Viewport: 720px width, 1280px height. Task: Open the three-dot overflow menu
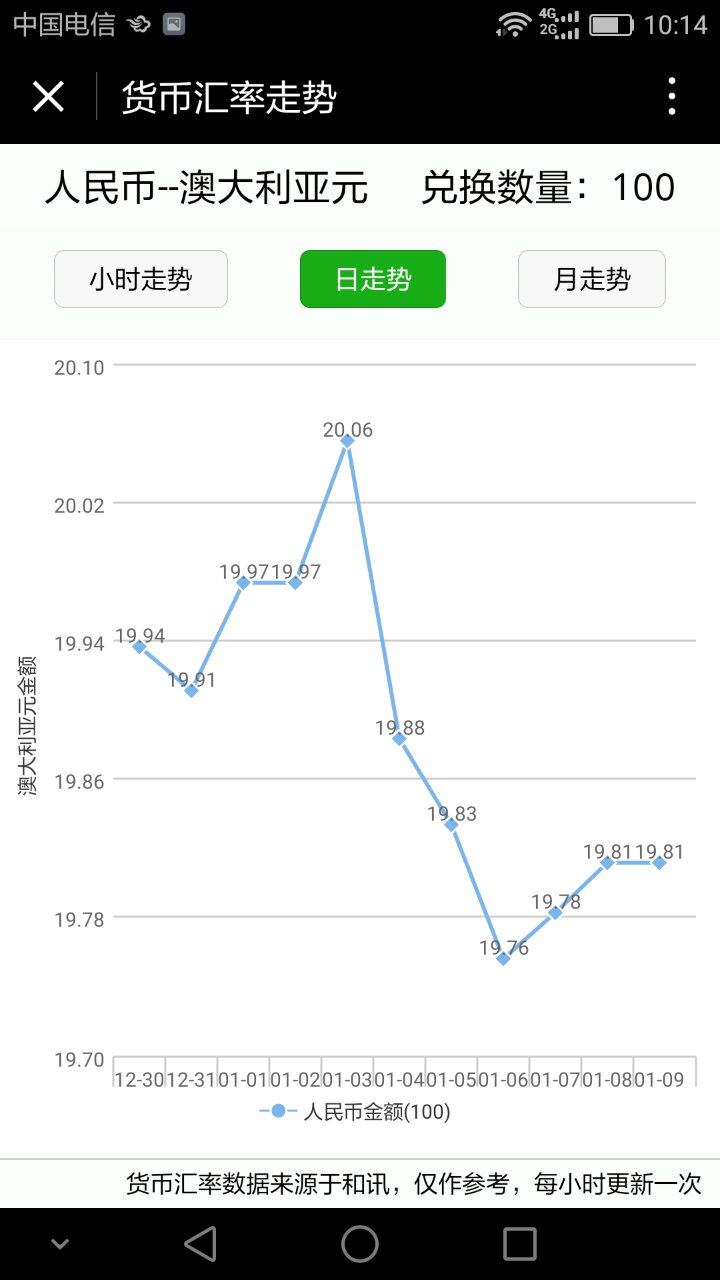click(x=672, y=97)
